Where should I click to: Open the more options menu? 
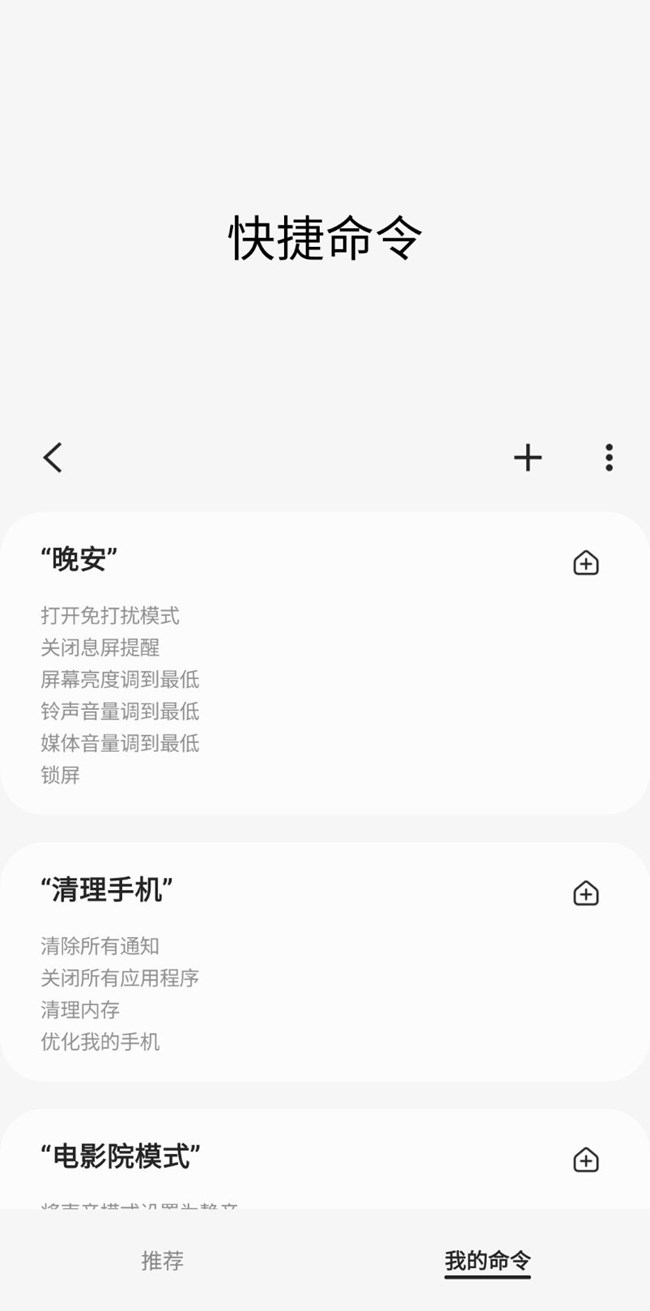[608, 458]
